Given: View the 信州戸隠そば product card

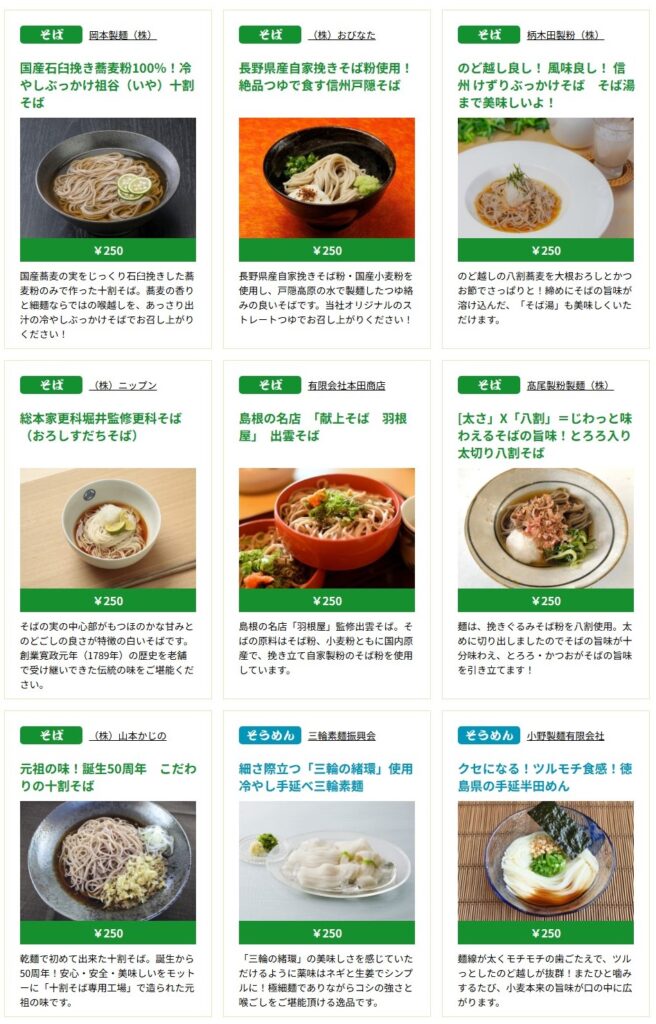Looking at the screenshot, I should (326, 177).
